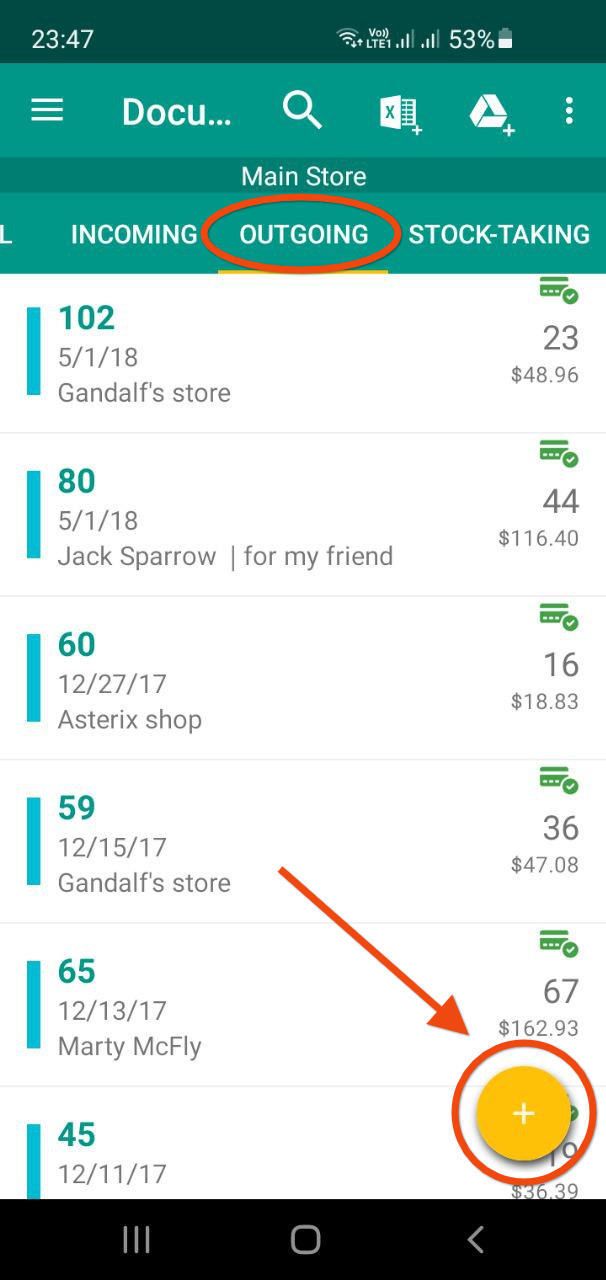The width and height of the screenshot is (606, 1280).
Task: Open document 59 dated 12/15/17
Action: 303,841
